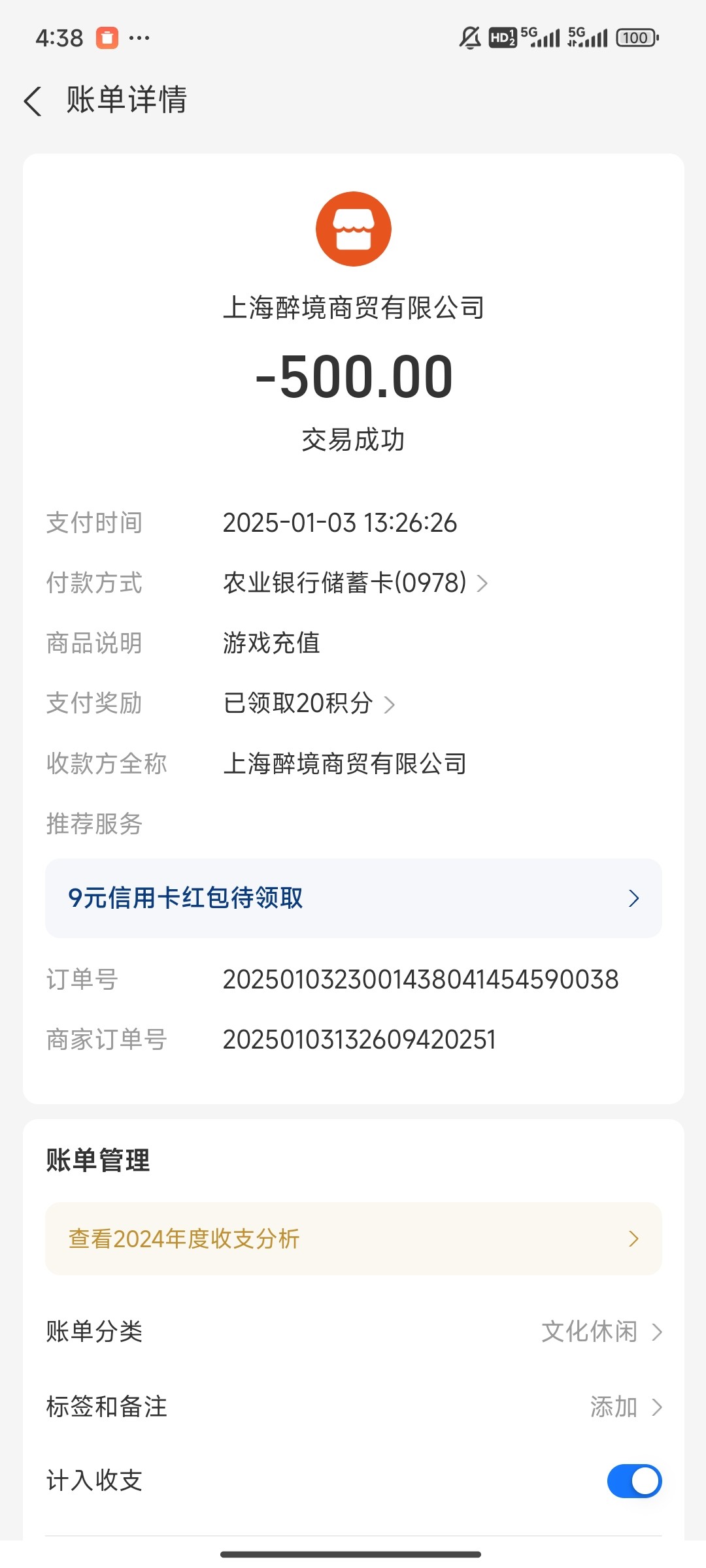This screenshot has height=1568, width=706.
Task: Turn off the 计入收支 switch
Action: click(634, 1480)
